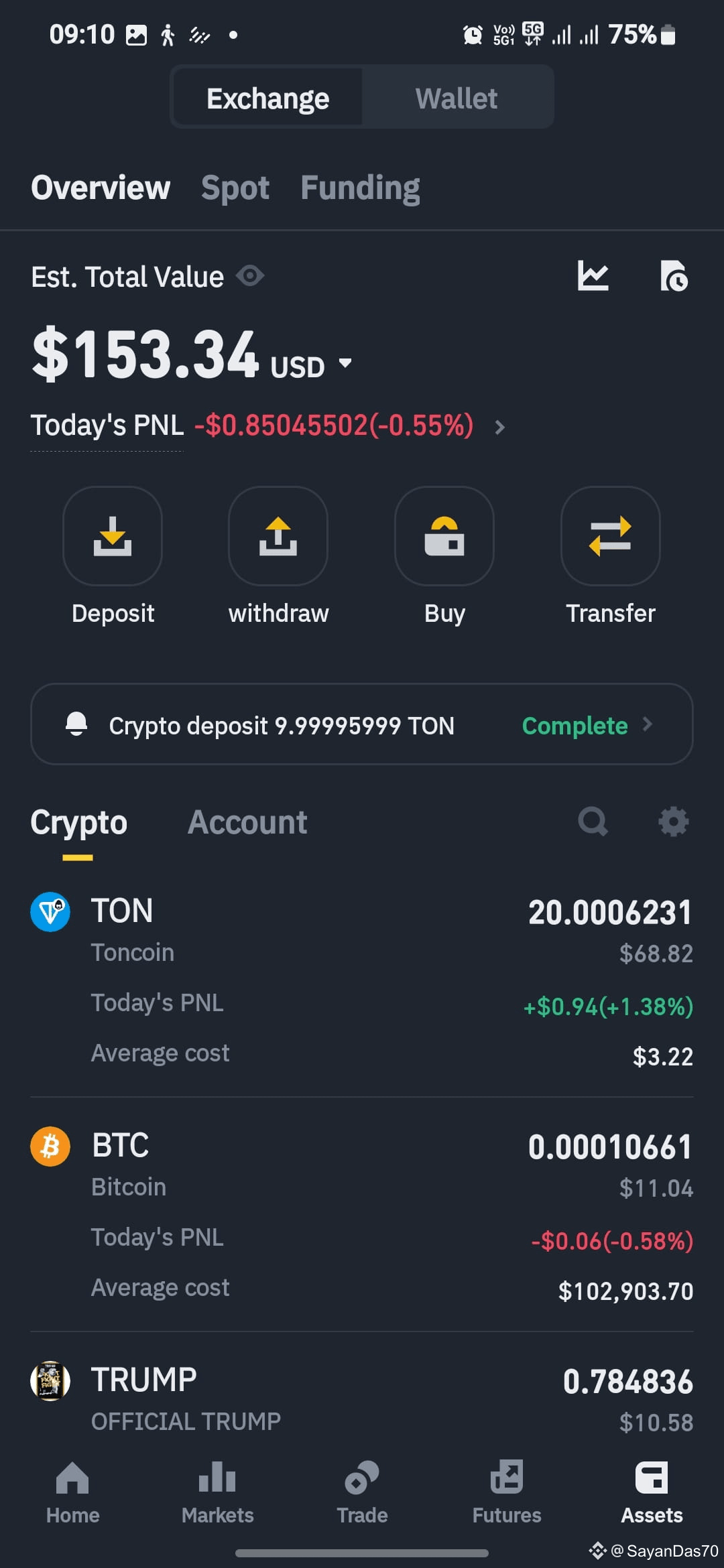Viewport: 724px width, 1568px height.
Task: Go to the Markets tab
Action: (x=217, y=1492)
